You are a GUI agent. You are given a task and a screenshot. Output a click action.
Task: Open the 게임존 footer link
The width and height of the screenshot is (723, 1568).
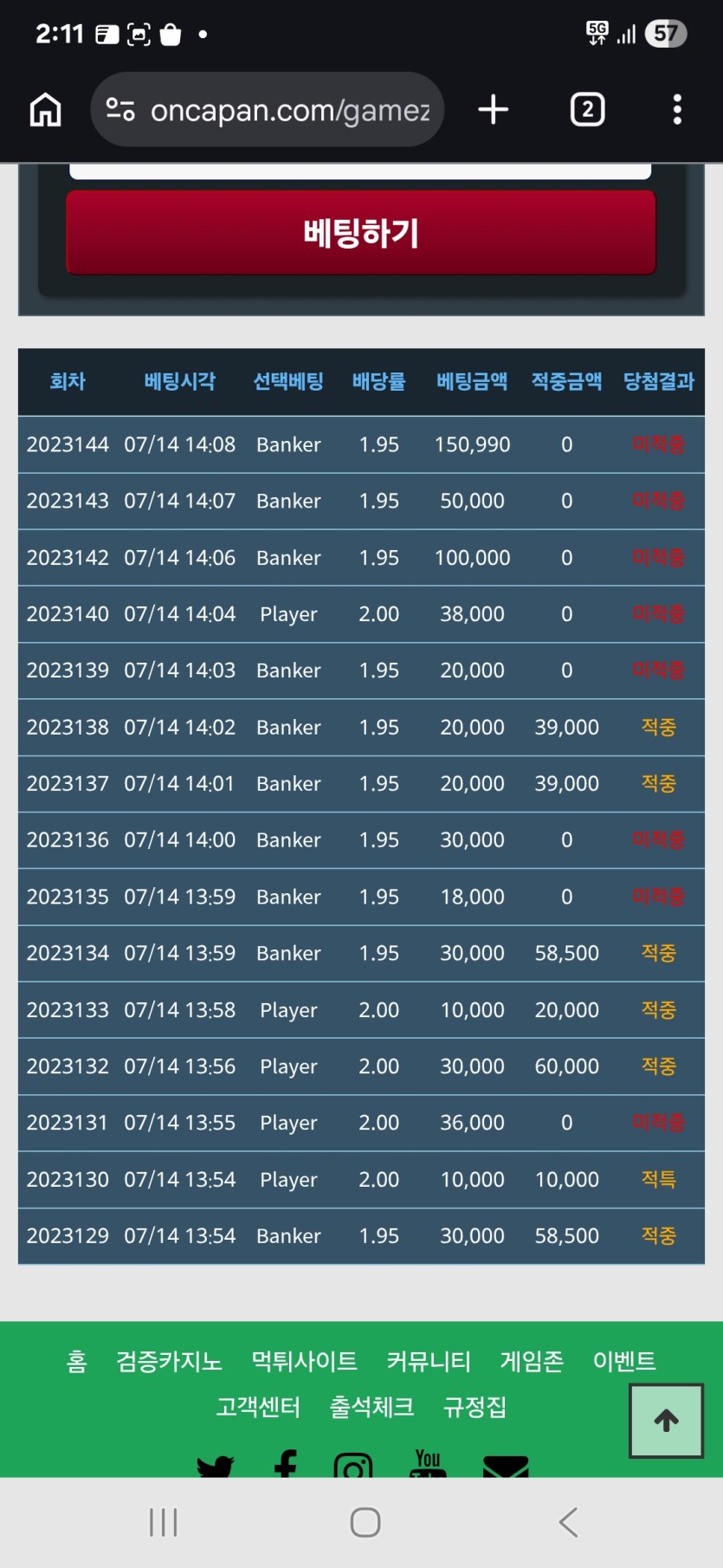point(532,1362)
